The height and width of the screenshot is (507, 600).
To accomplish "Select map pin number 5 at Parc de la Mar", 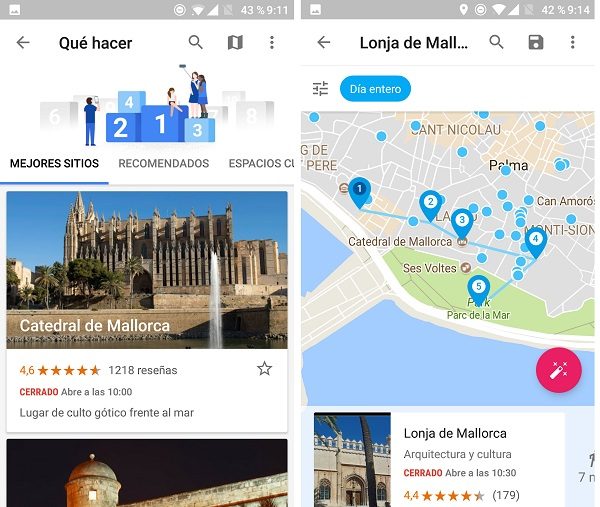I will click(479, 288).
